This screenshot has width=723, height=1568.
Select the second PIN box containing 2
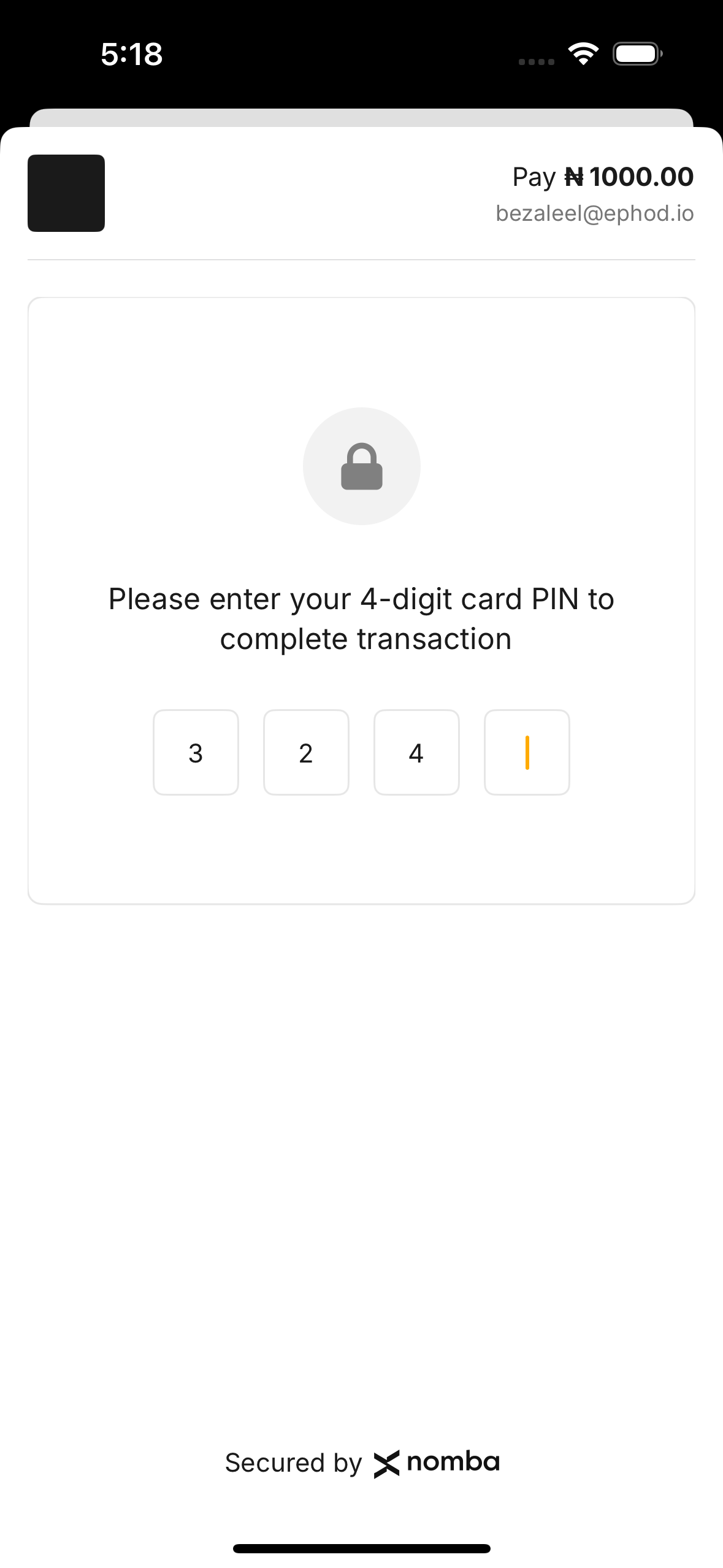point(306,752)
